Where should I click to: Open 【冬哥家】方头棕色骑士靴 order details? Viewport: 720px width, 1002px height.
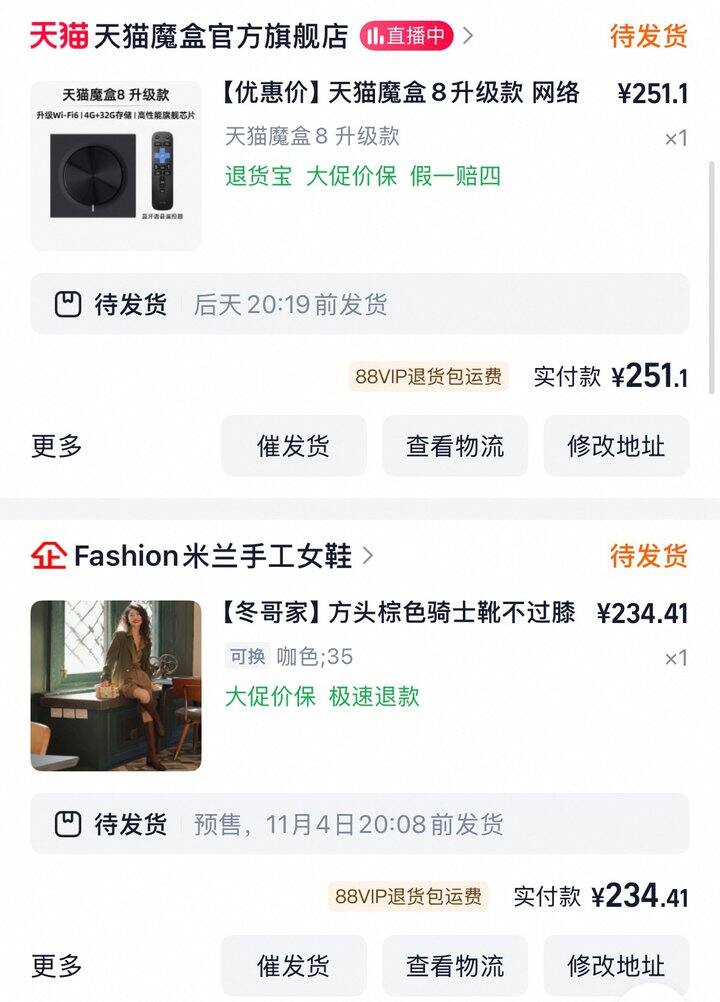(400, 613)
